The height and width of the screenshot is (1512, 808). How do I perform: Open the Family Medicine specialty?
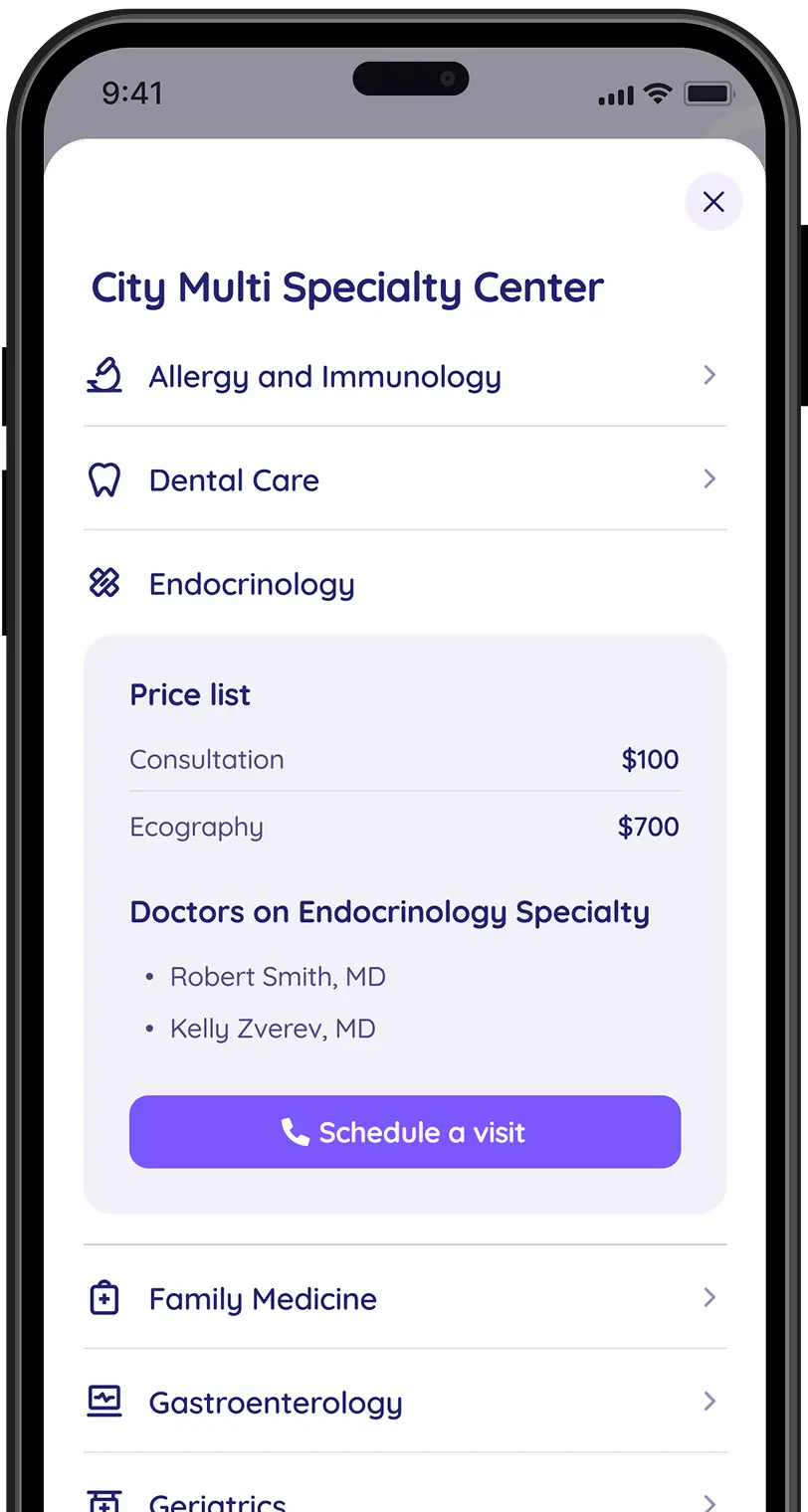click(404, 1298)
